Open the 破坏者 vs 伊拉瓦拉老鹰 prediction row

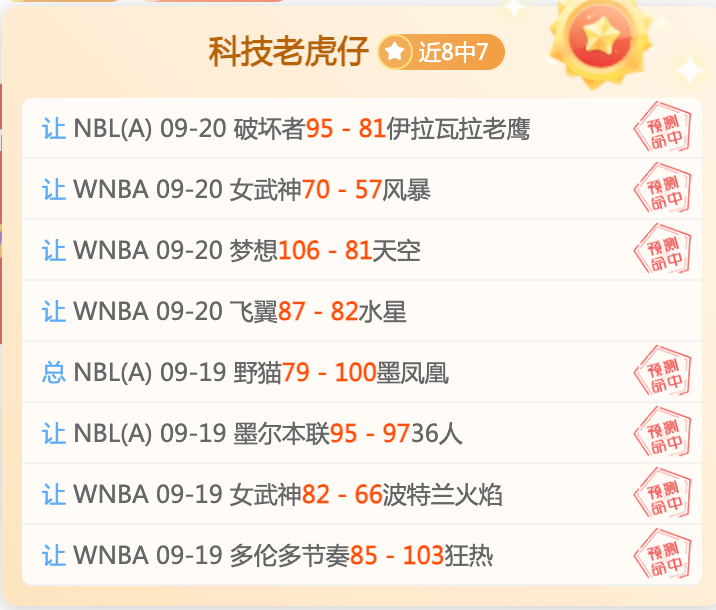[362, 128]
